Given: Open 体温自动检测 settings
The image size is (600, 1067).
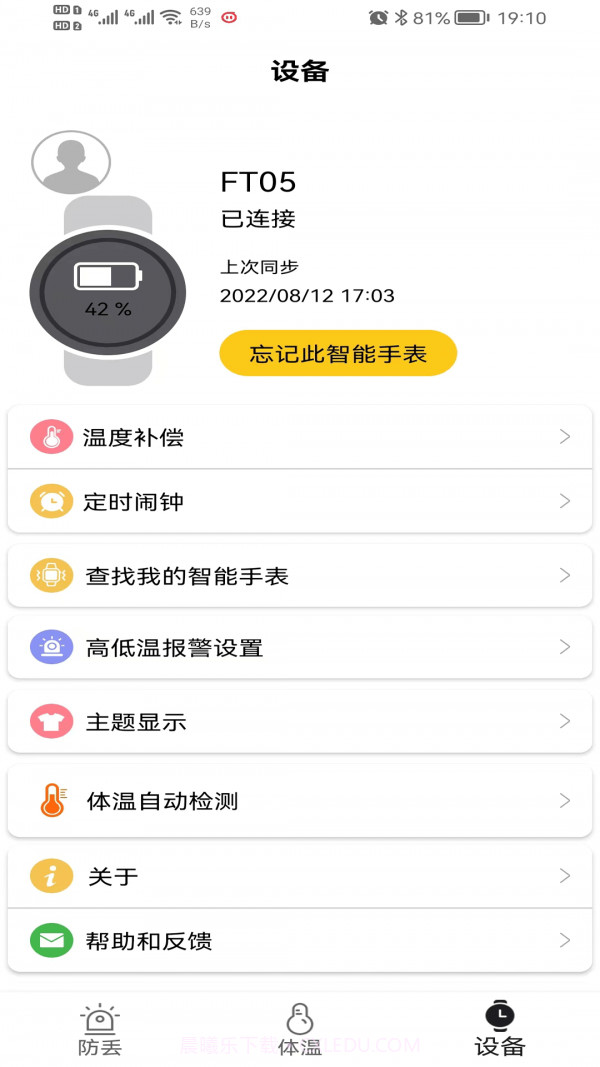Looking at the screenshot, I should tap(299, 801).
